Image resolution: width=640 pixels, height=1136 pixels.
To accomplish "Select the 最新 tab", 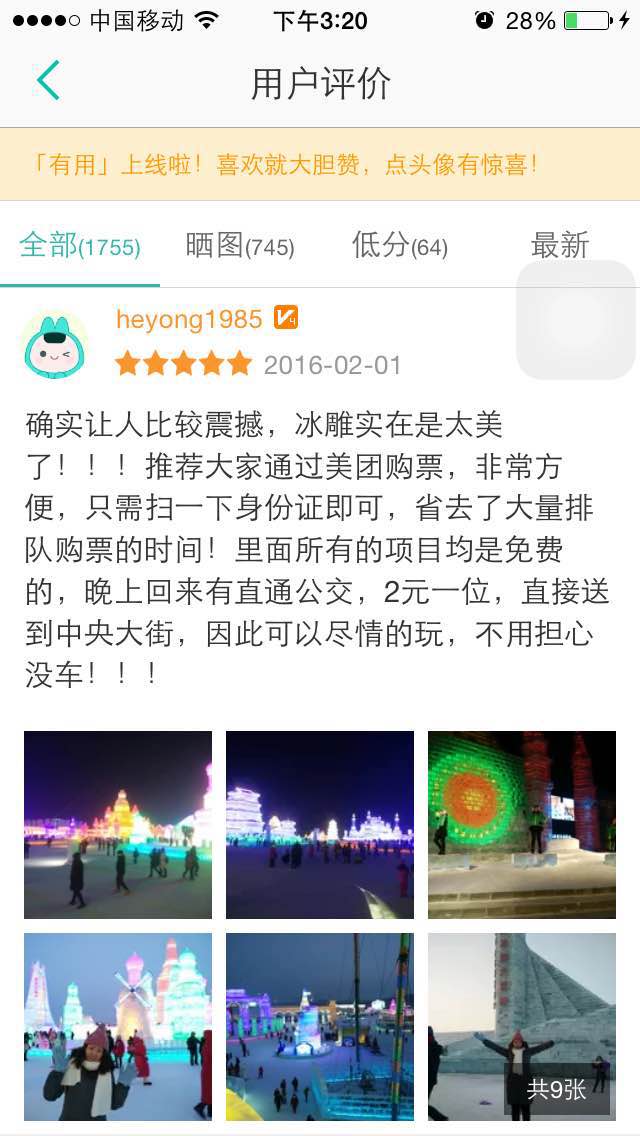I will [559, 245].
